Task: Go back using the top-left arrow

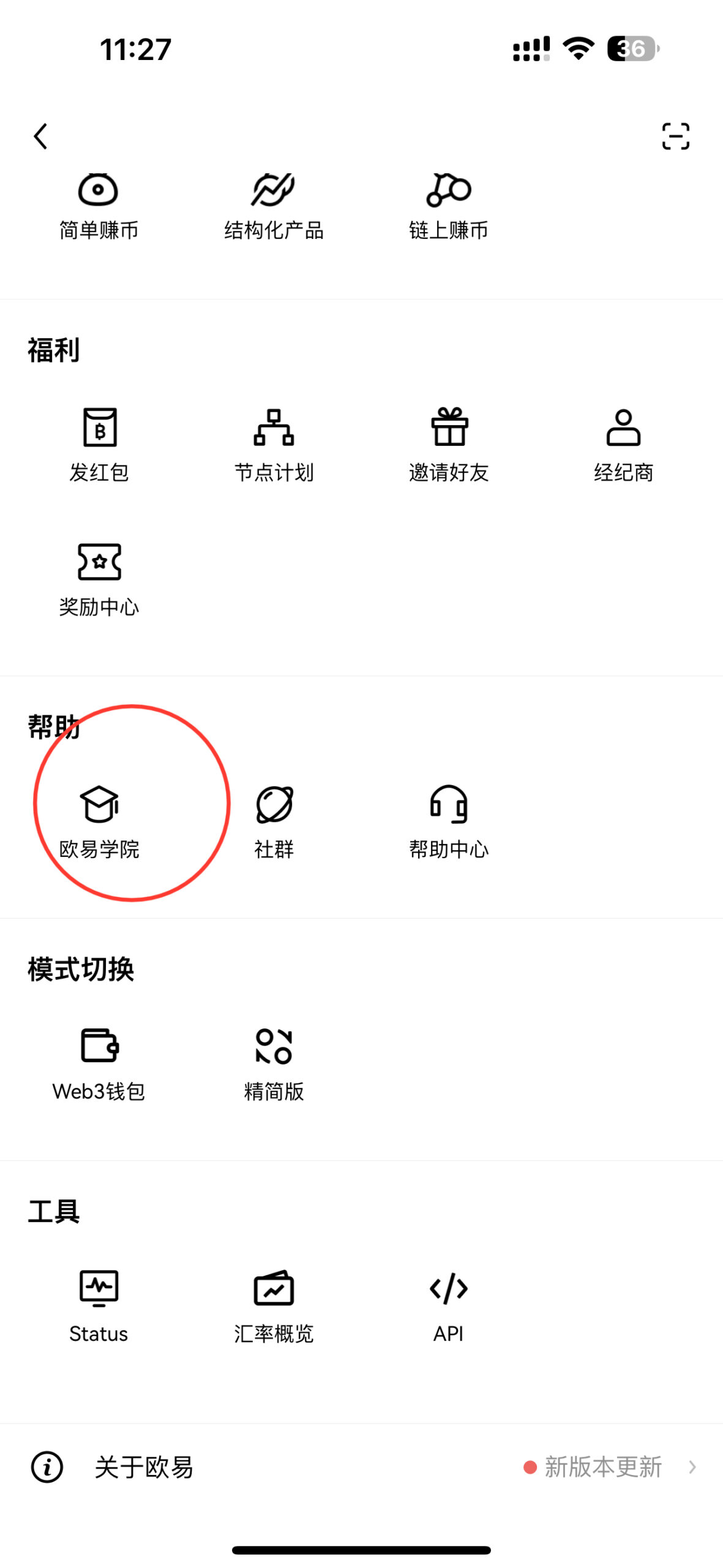Action: coord(40,136)
